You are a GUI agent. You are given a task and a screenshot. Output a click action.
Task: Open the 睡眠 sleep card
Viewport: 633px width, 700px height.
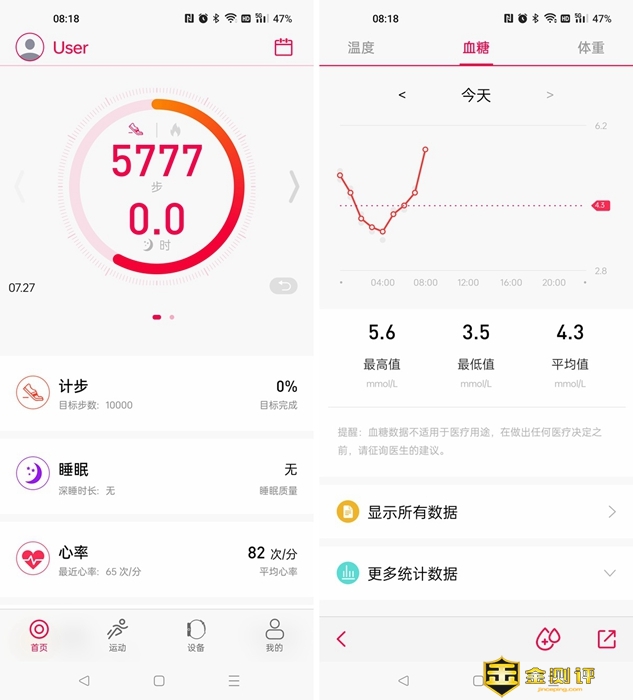click(x=157, y=476)
